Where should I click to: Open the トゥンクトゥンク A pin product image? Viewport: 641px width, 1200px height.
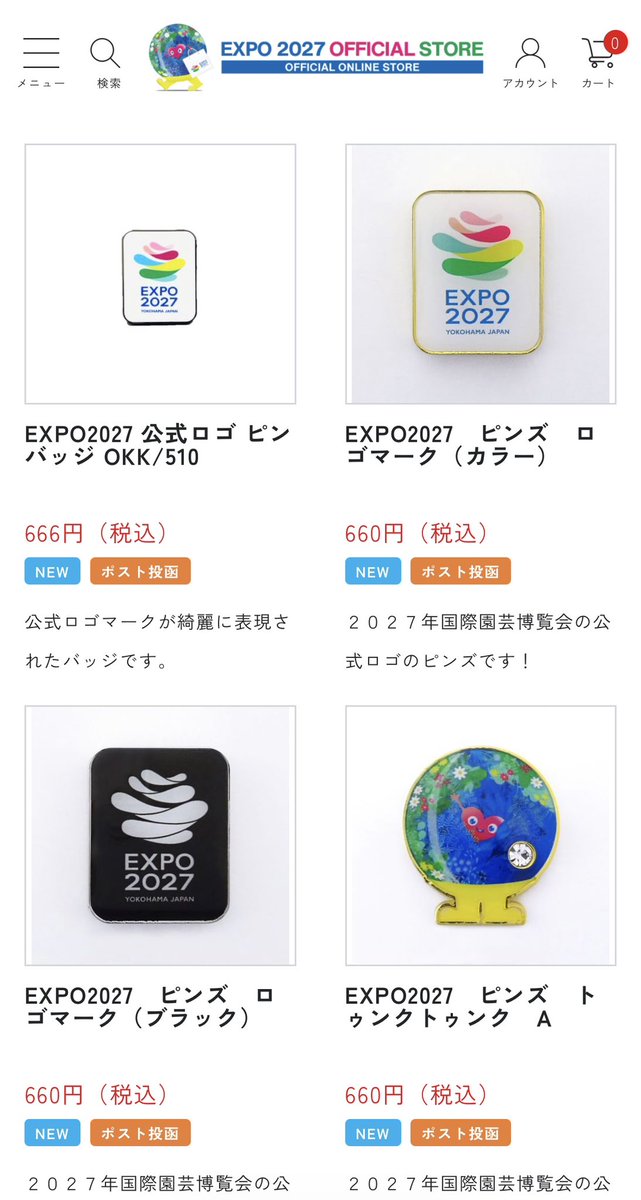(480, 835)
